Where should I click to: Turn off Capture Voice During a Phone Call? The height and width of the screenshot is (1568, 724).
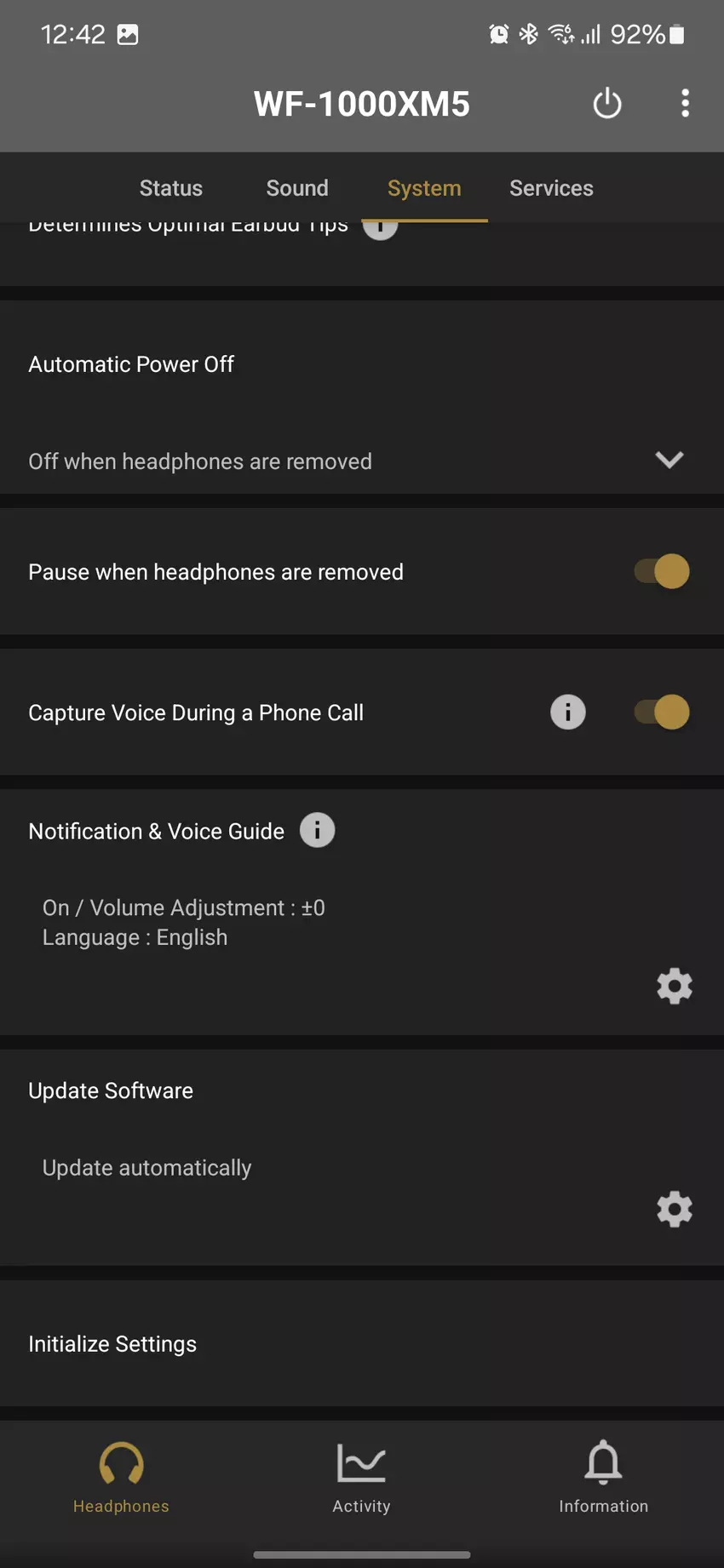click(662, 712)
